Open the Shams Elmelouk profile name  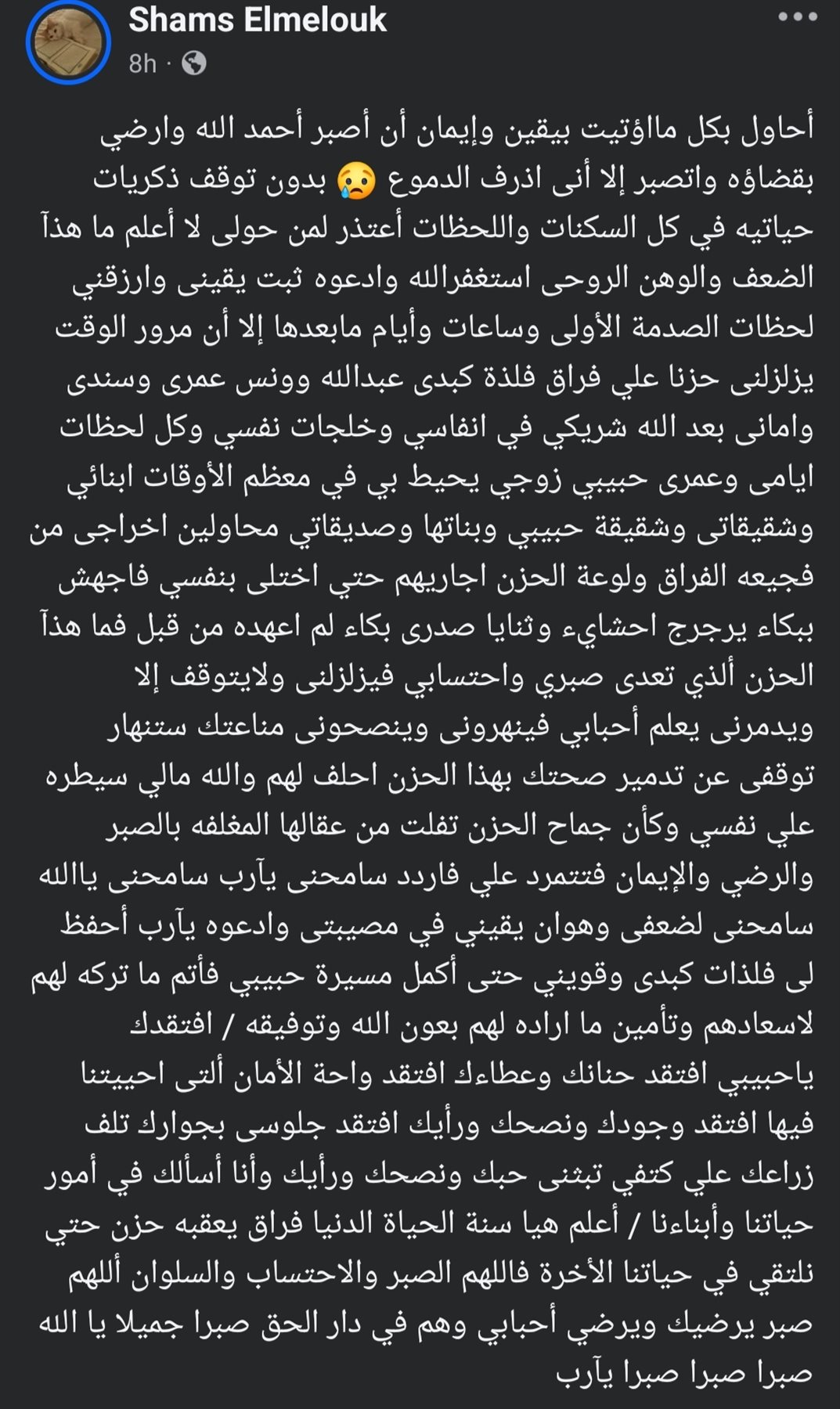pyautogui.click(x=257, y=20)
